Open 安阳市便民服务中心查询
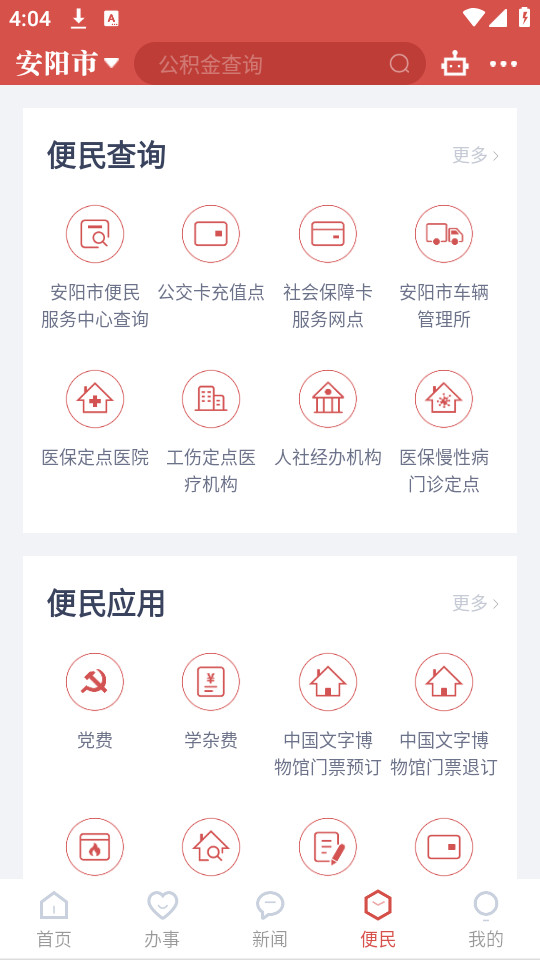540x960 pixels. click(95, 268)
